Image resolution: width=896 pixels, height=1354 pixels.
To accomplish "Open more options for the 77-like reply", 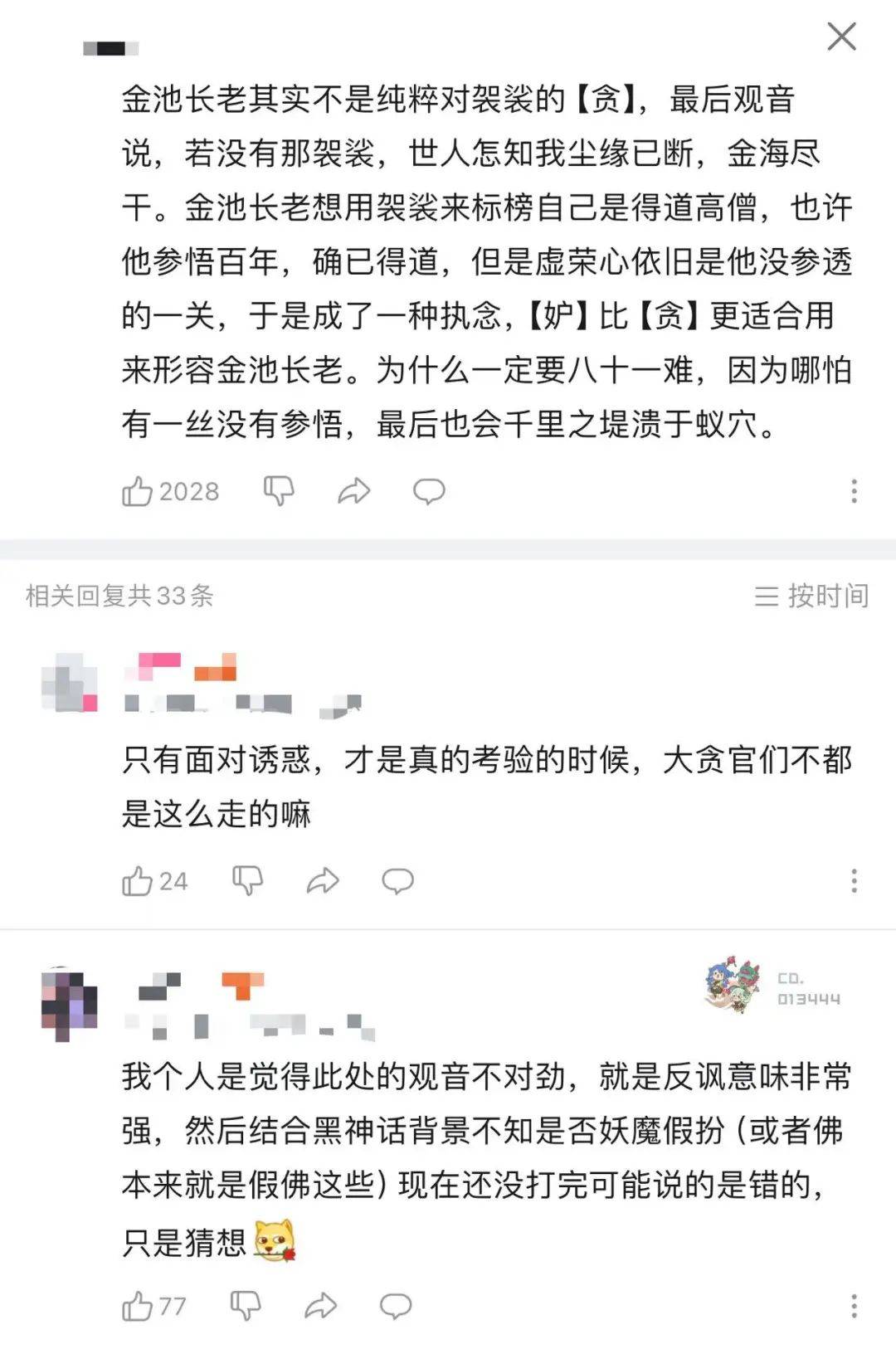I will pos(854,1307).
